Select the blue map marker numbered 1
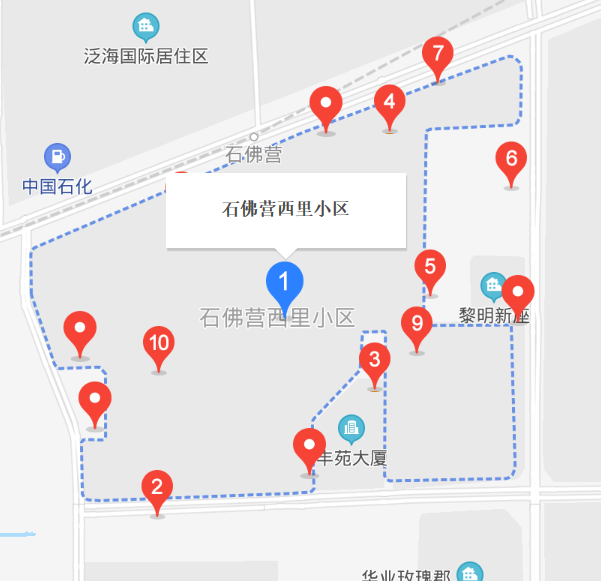Screen dimensions: 601x581 pos(285,282)
